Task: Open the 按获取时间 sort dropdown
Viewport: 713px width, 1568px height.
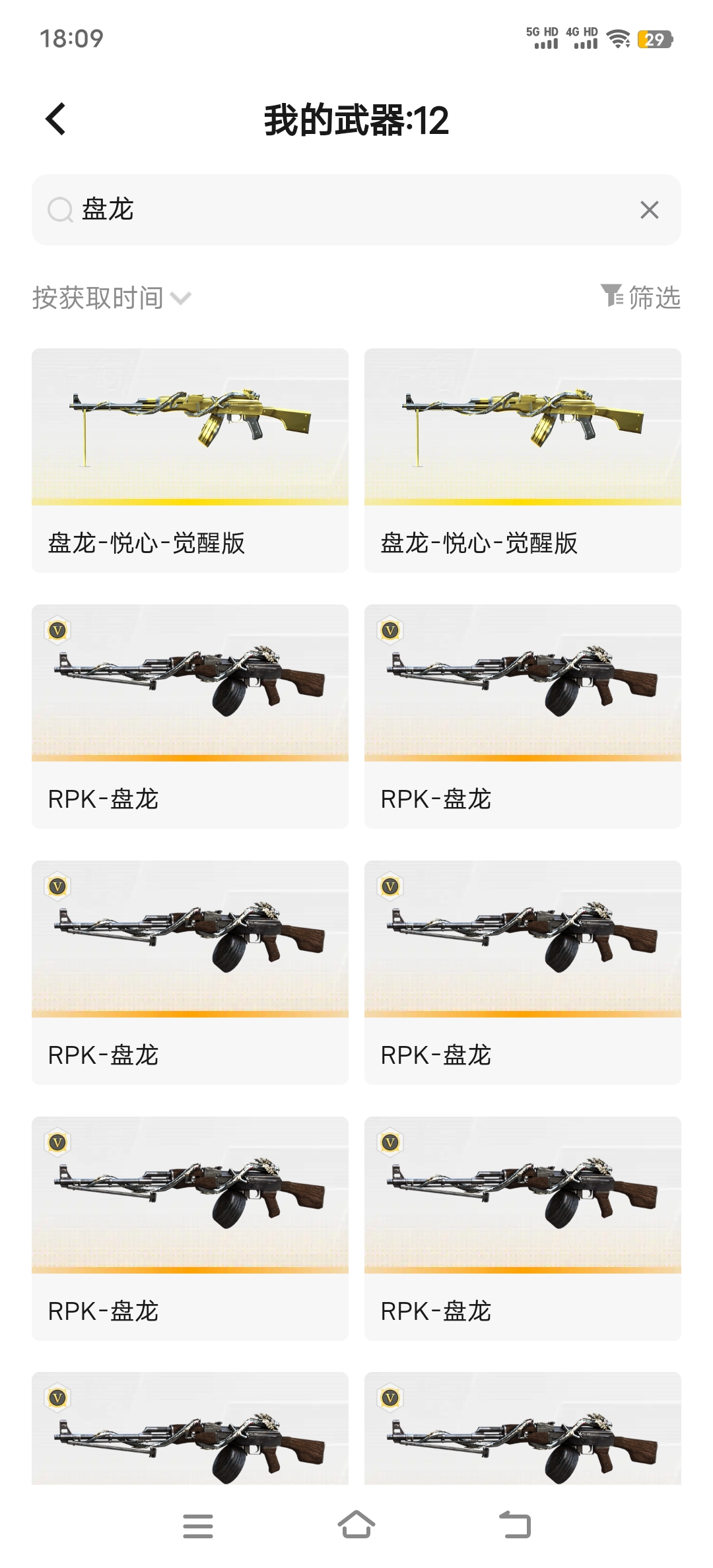Action: (112, 298)
